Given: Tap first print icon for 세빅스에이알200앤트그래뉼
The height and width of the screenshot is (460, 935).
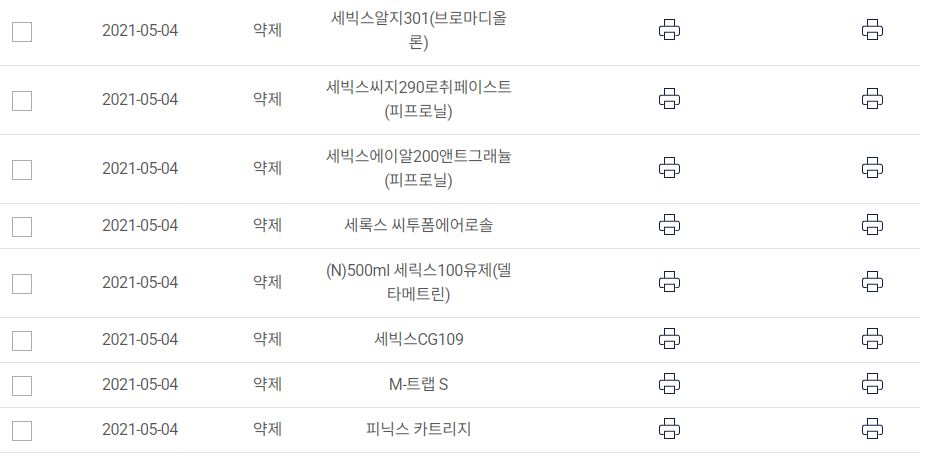Looking at the screenshot, I should (669, 168).
